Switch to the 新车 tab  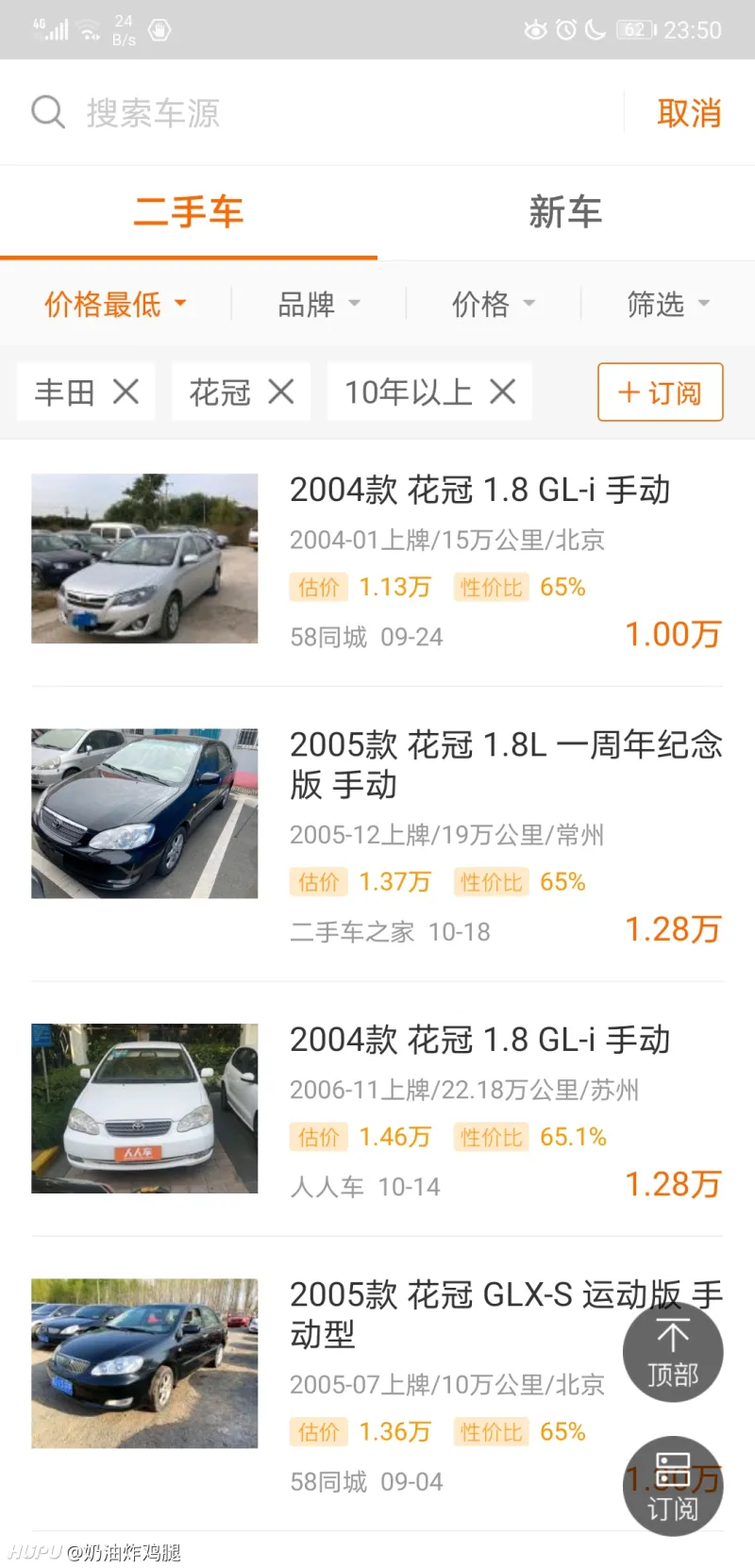point(565,212)
